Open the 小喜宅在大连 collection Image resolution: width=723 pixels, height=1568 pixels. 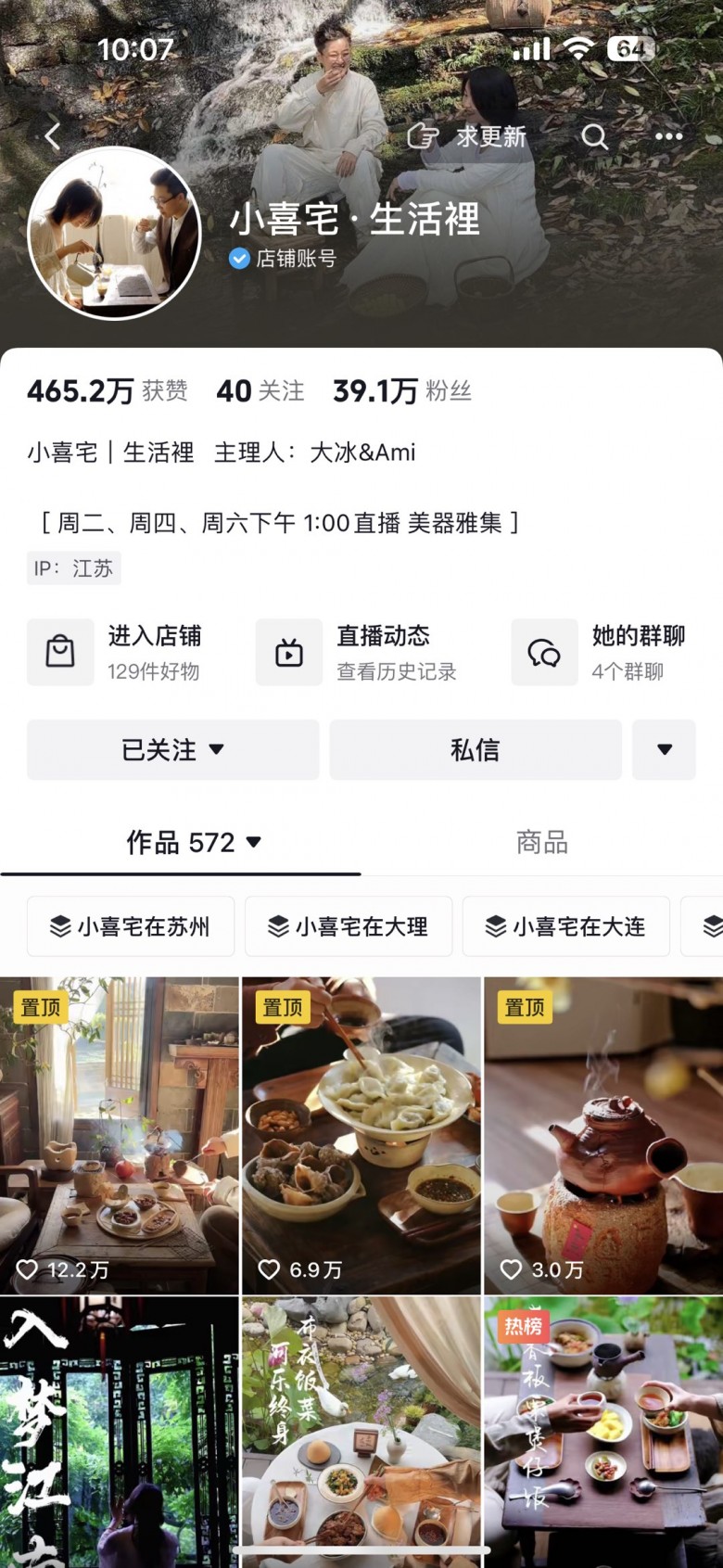tap(565, 926)
